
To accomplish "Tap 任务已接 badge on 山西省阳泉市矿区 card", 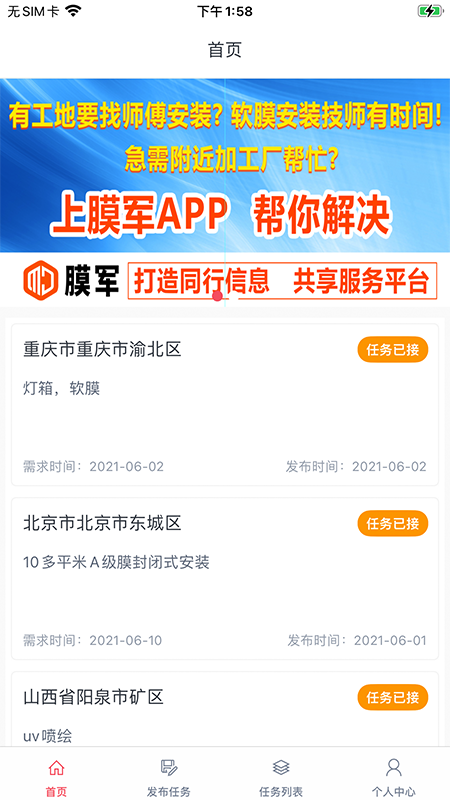I will (x=392, y=697).
